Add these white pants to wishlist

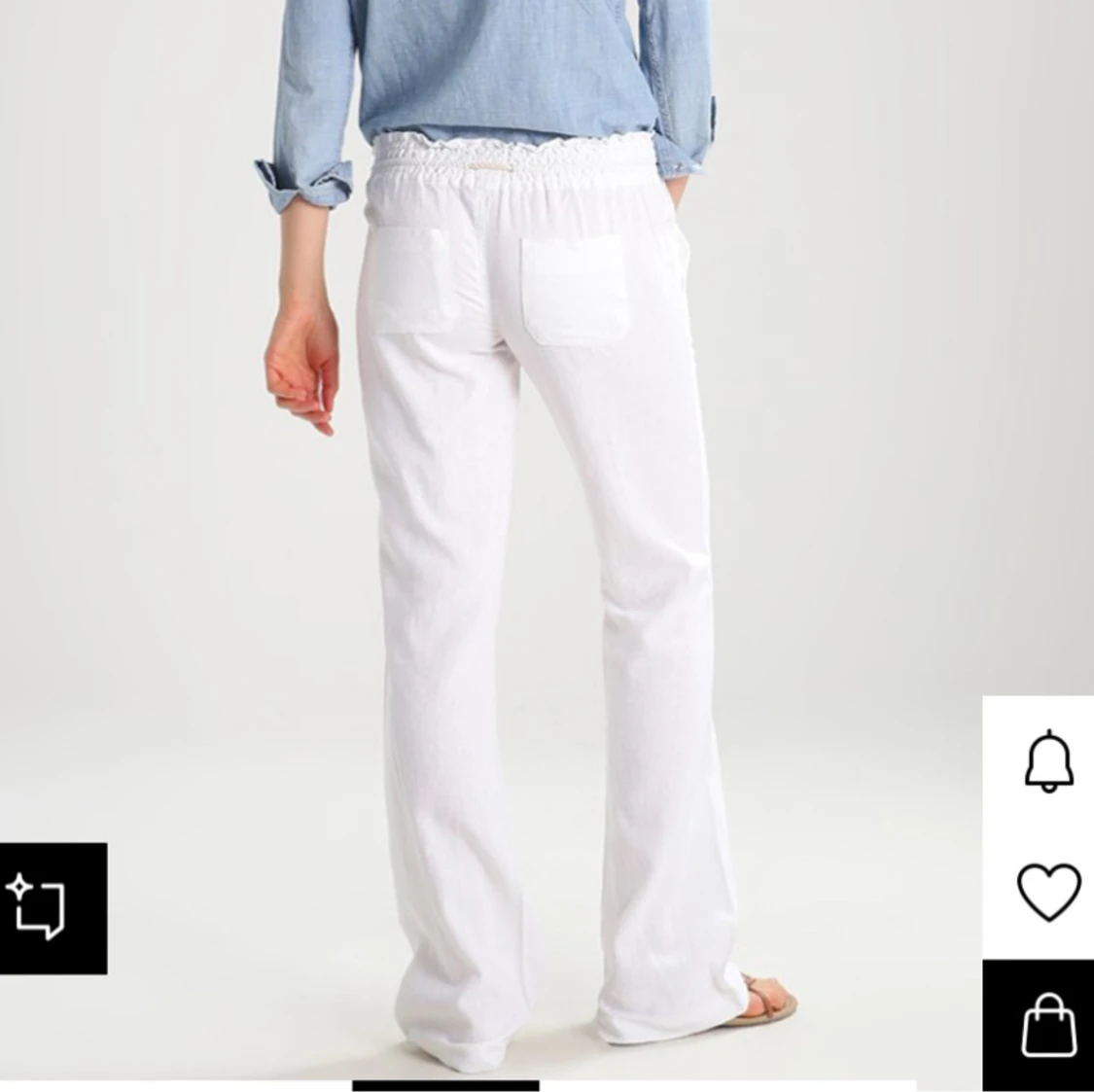coord(1048,891)
